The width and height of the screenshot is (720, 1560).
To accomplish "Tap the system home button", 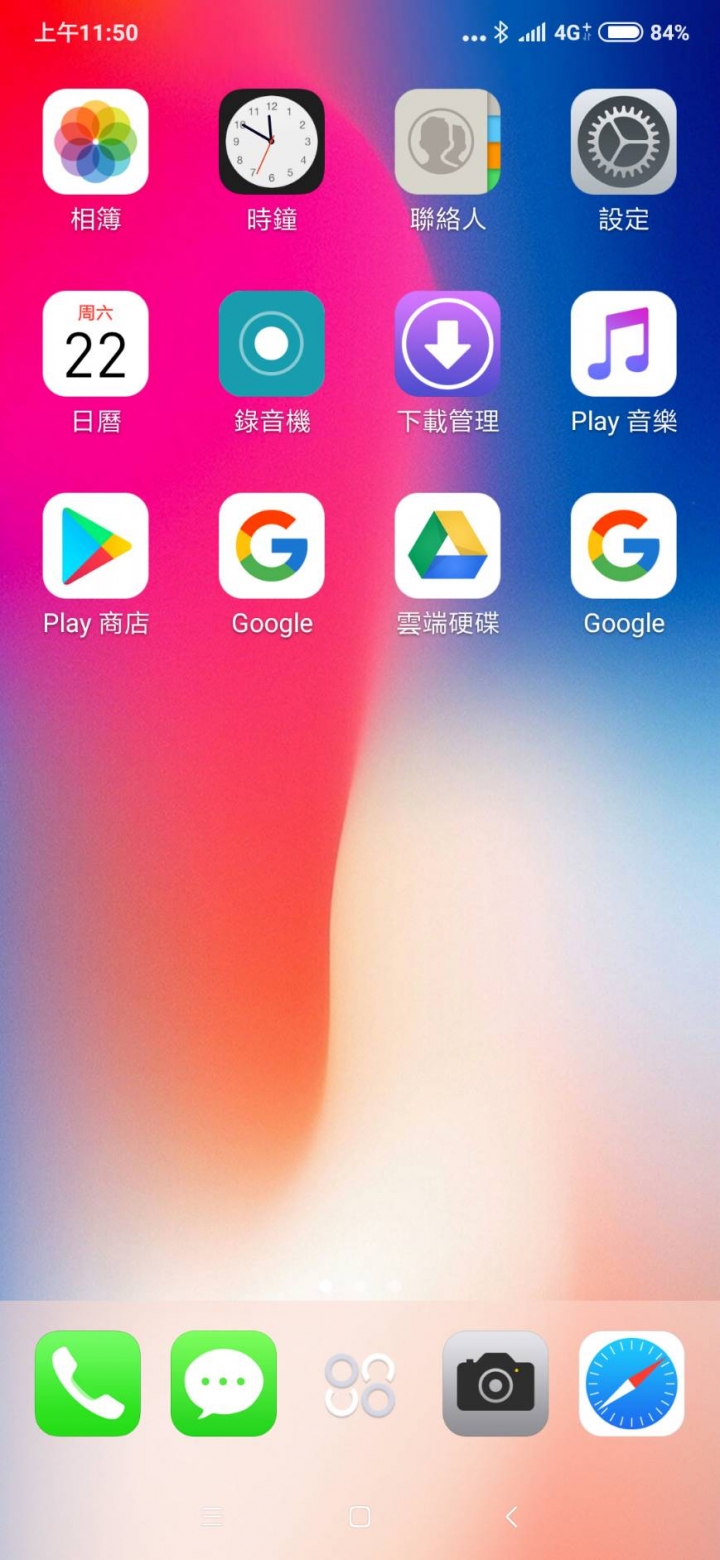I will [360, 1517].
